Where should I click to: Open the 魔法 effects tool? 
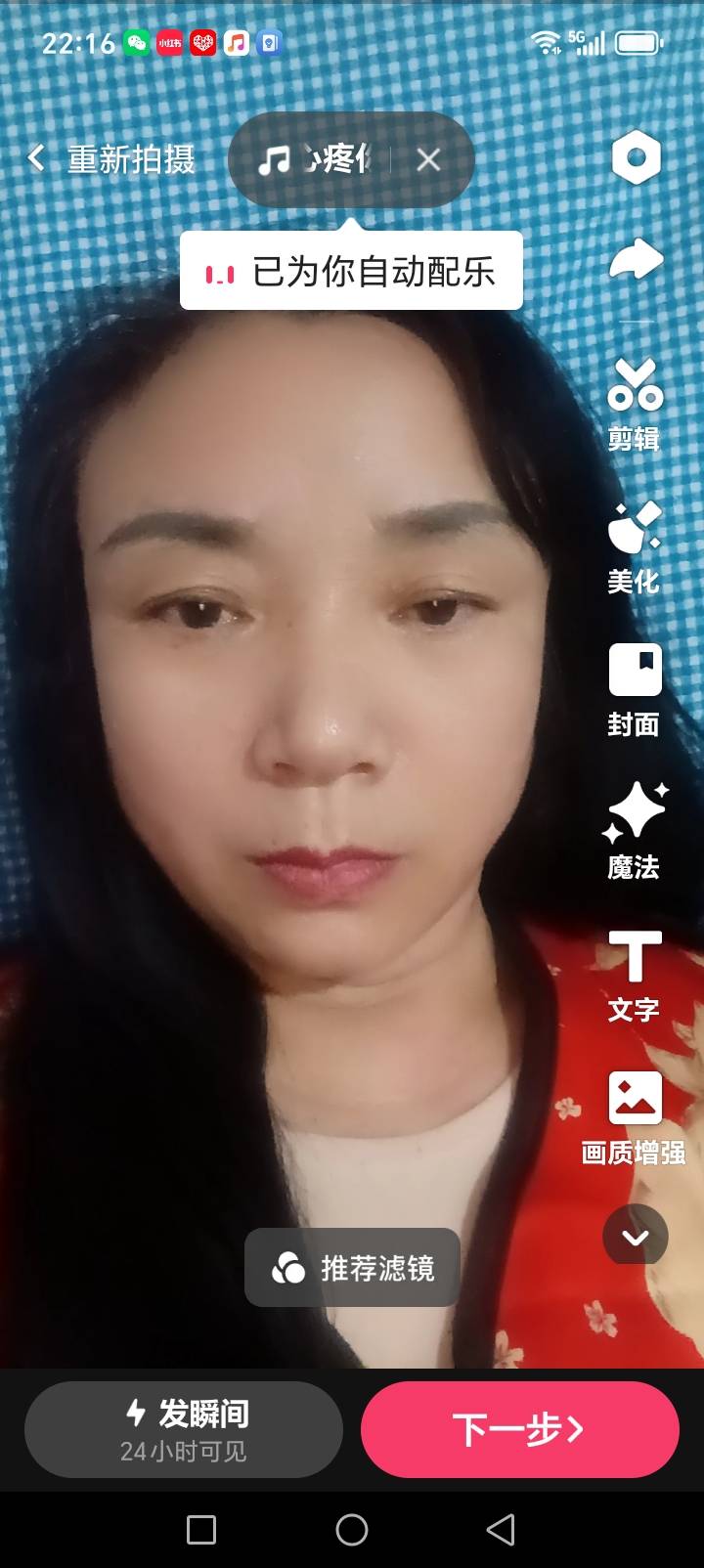[635, 831]
